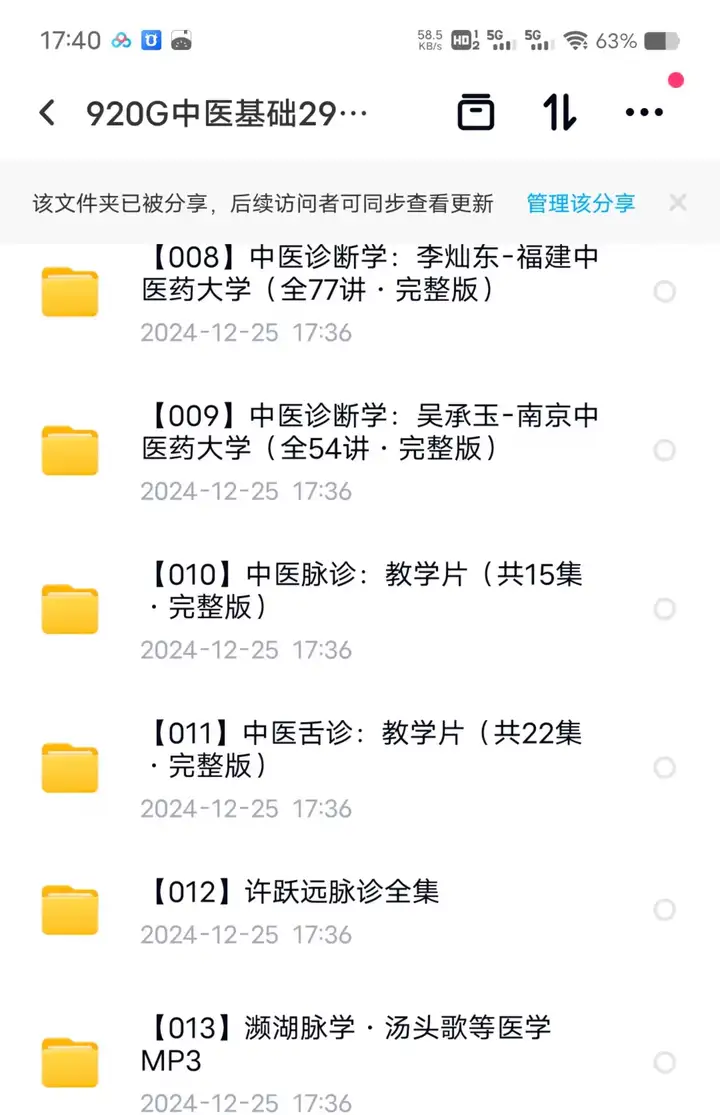Open the more options (•••) menu
Screen dimensions: 720x1115
coord(645,113)
